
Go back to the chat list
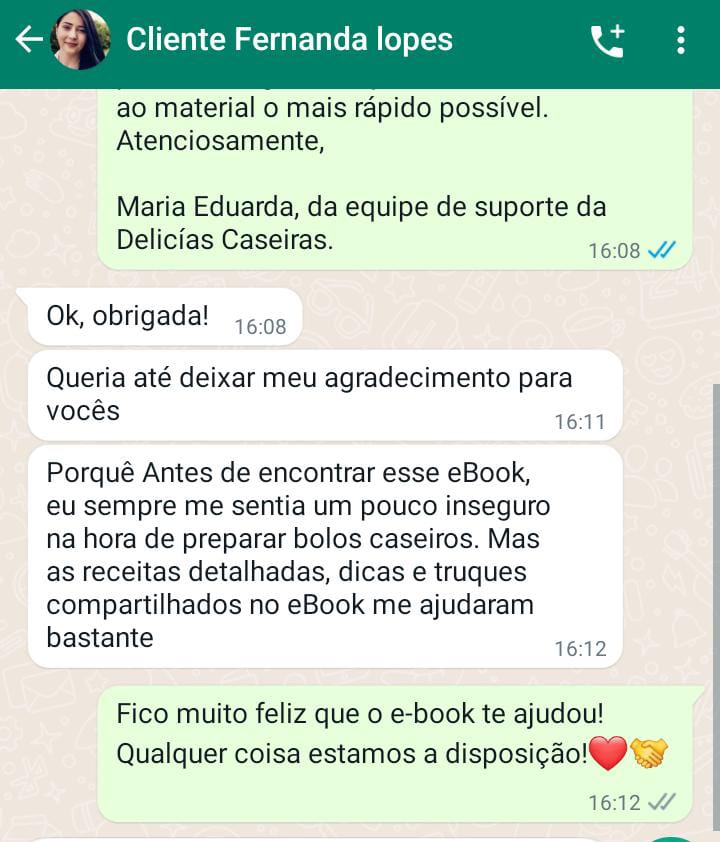29,40
